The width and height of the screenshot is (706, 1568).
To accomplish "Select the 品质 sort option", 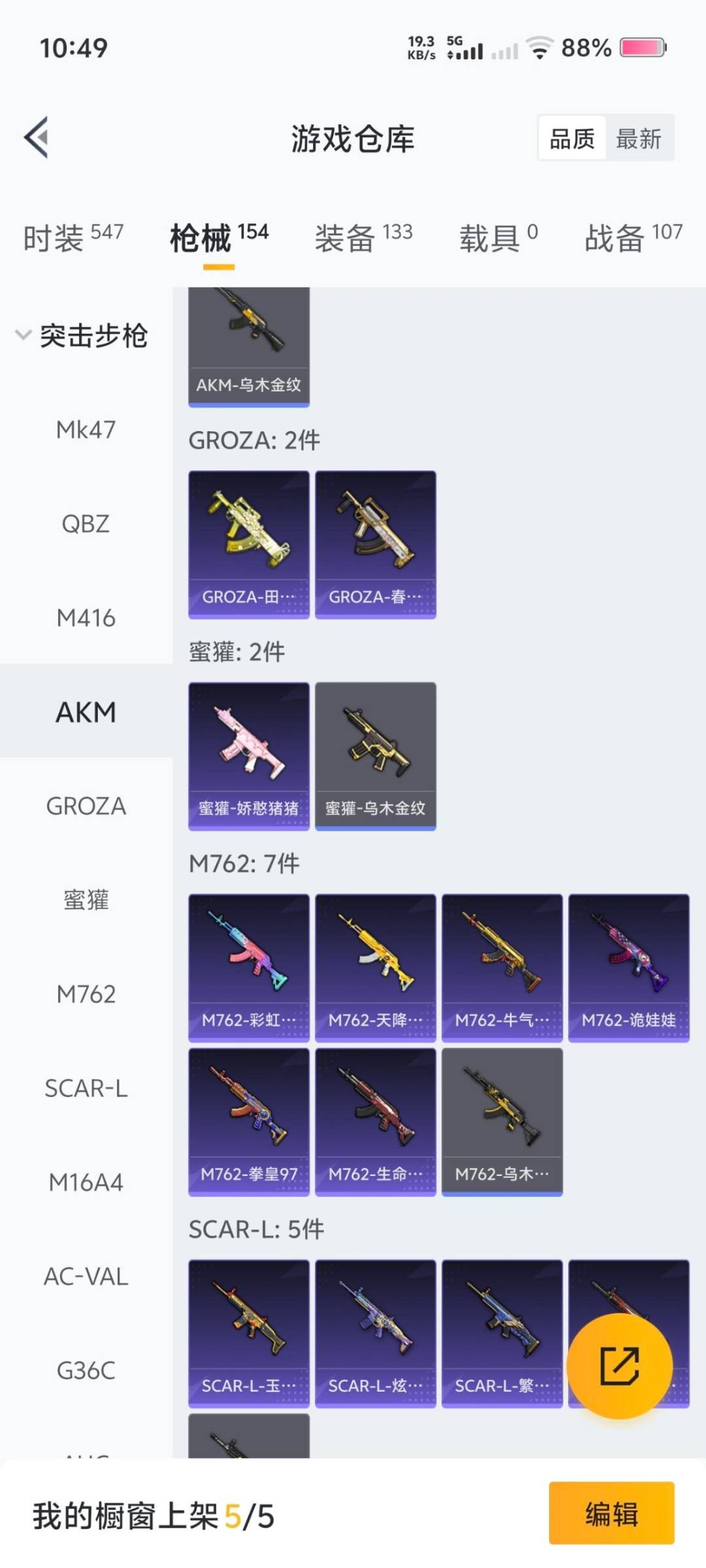I will (572, 139).
